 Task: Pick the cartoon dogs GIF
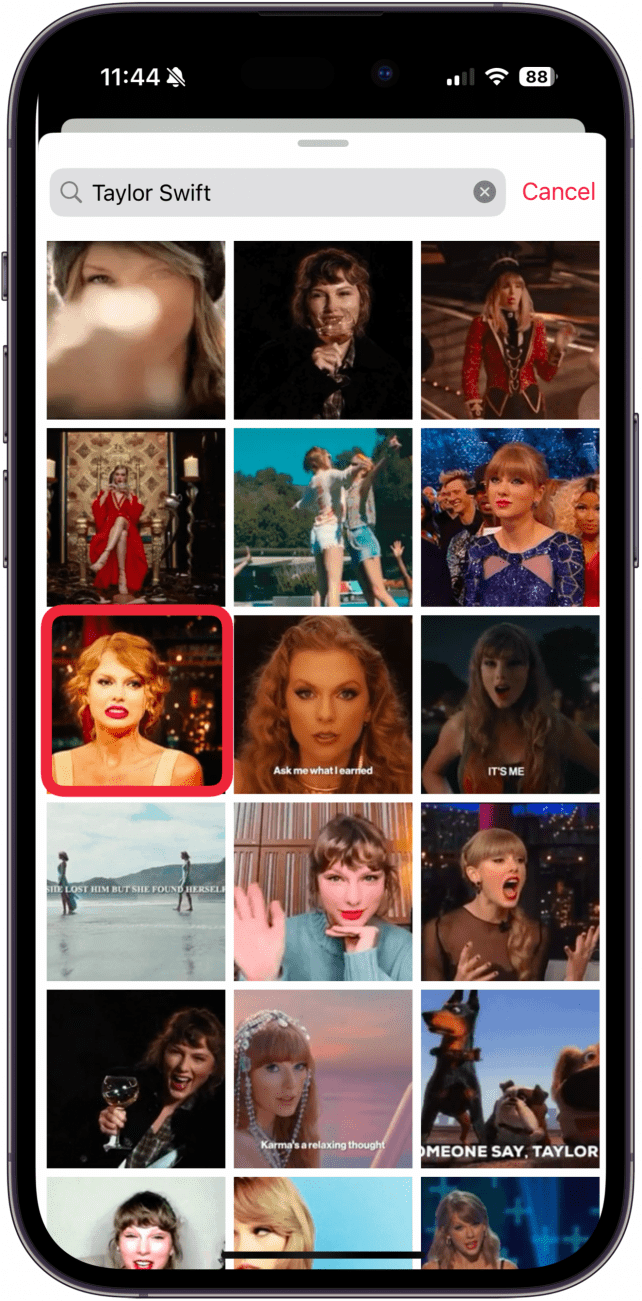tap(510, 1079)
